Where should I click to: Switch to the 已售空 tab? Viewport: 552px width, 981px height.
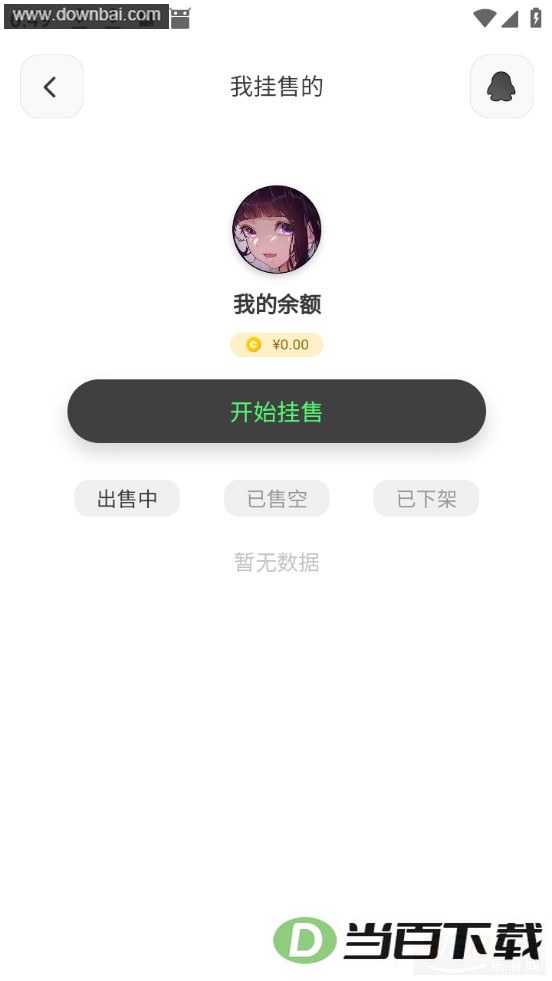[277, 499]
